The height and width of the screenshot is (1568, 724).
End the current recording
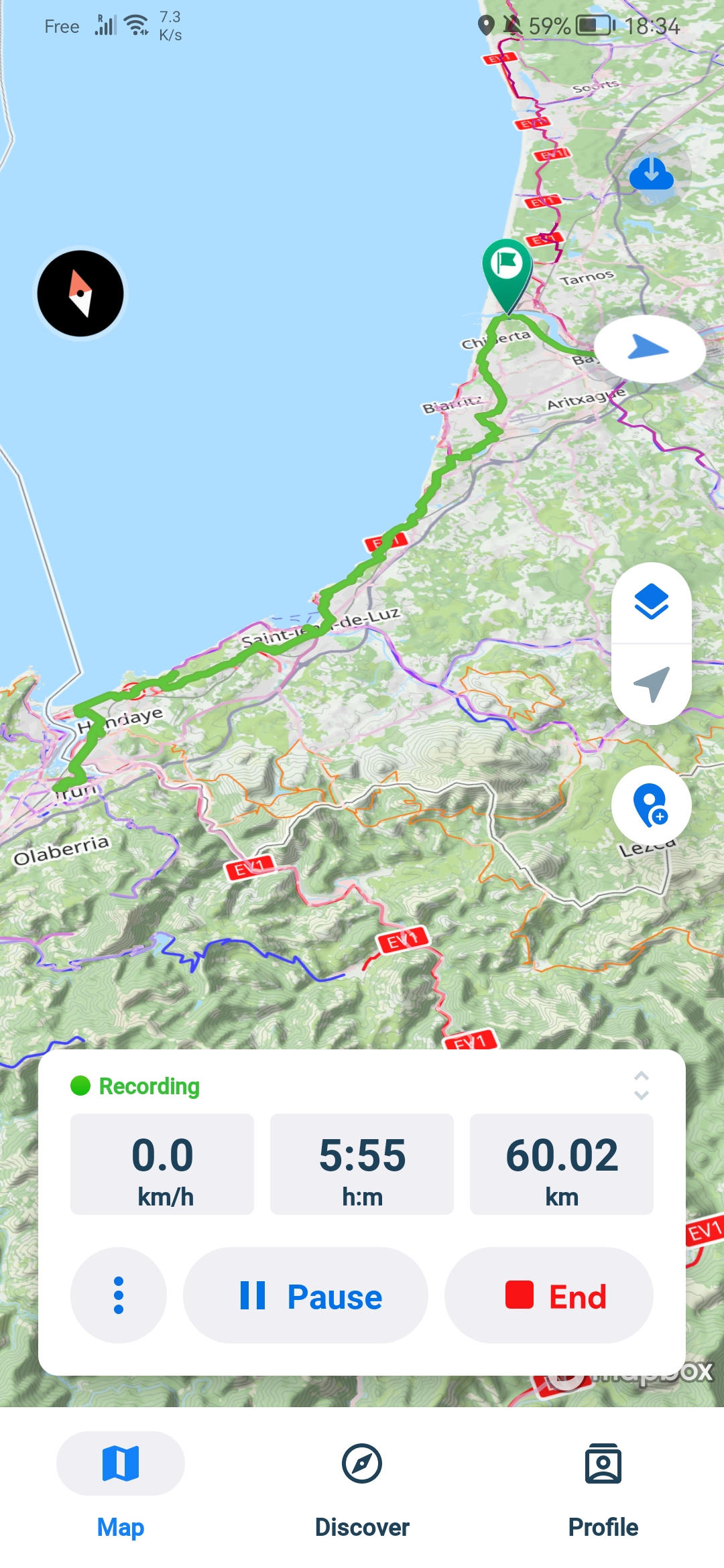click(x=549, y=1295)
